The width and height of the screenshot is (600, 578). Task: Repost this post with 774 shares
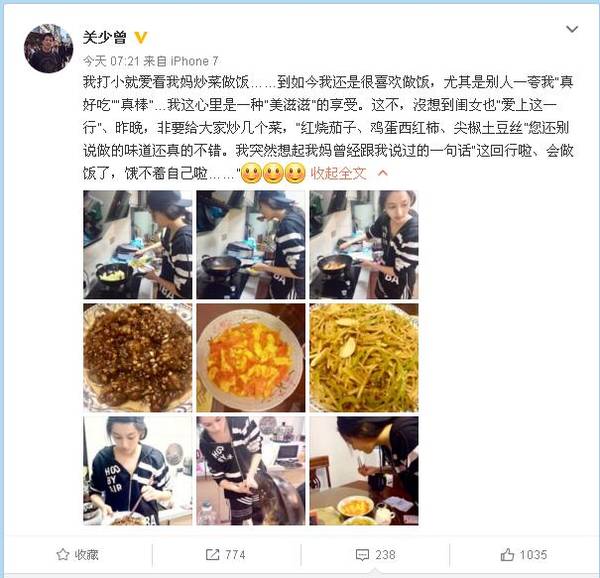[x=225, y=554]
